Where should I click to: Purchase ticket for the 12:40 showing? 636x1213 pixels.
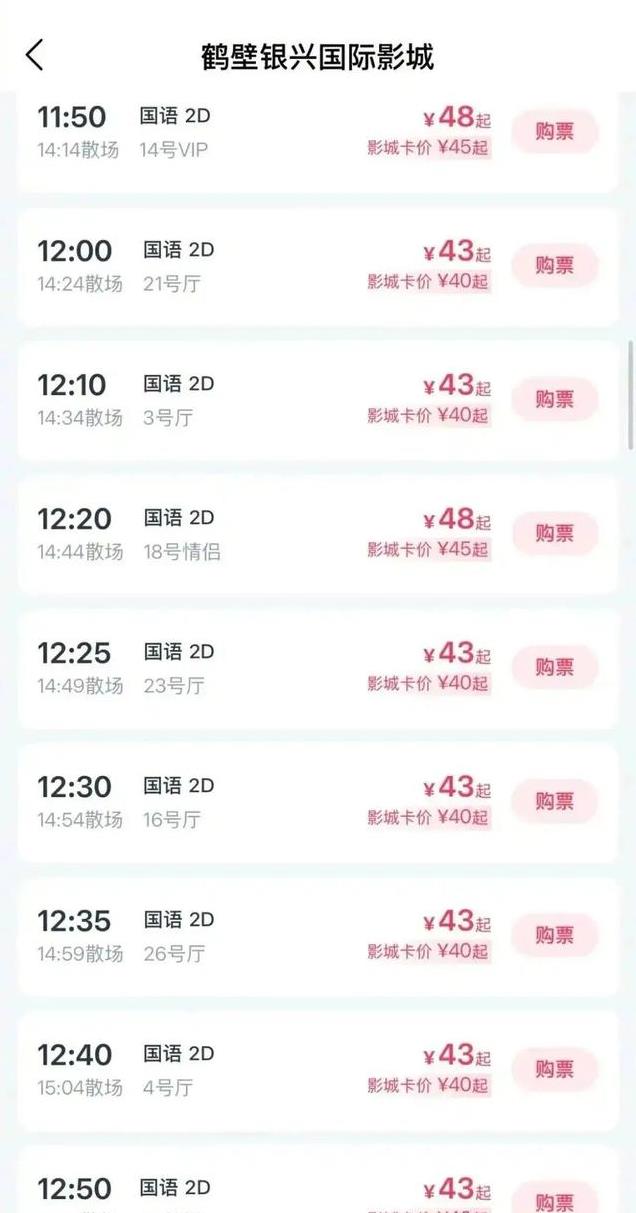click(x=555, y=1070)
